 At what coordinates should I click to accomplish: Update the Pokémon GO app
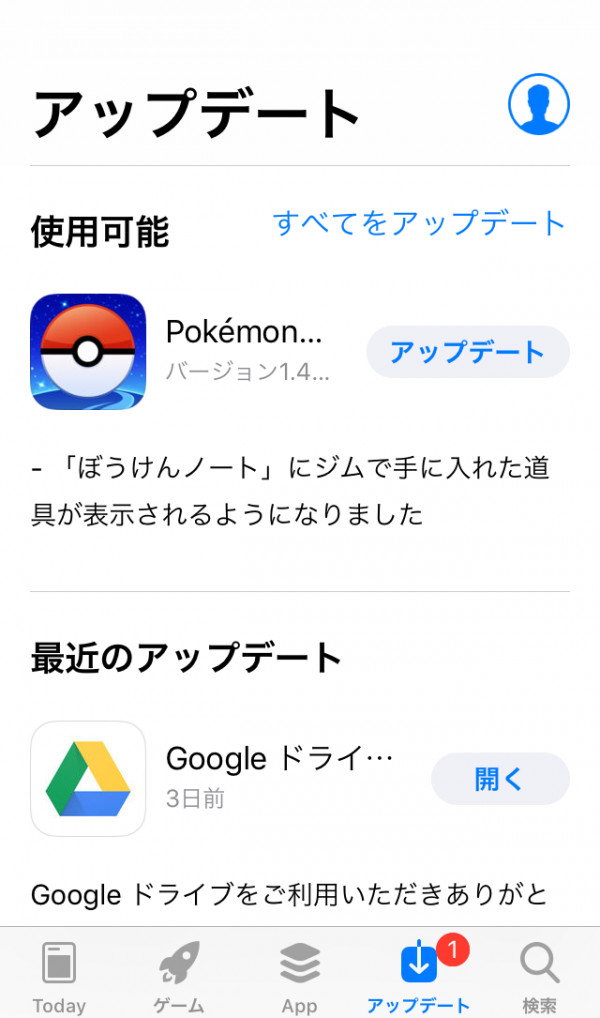pyautogui.click(x=468, y=352)
